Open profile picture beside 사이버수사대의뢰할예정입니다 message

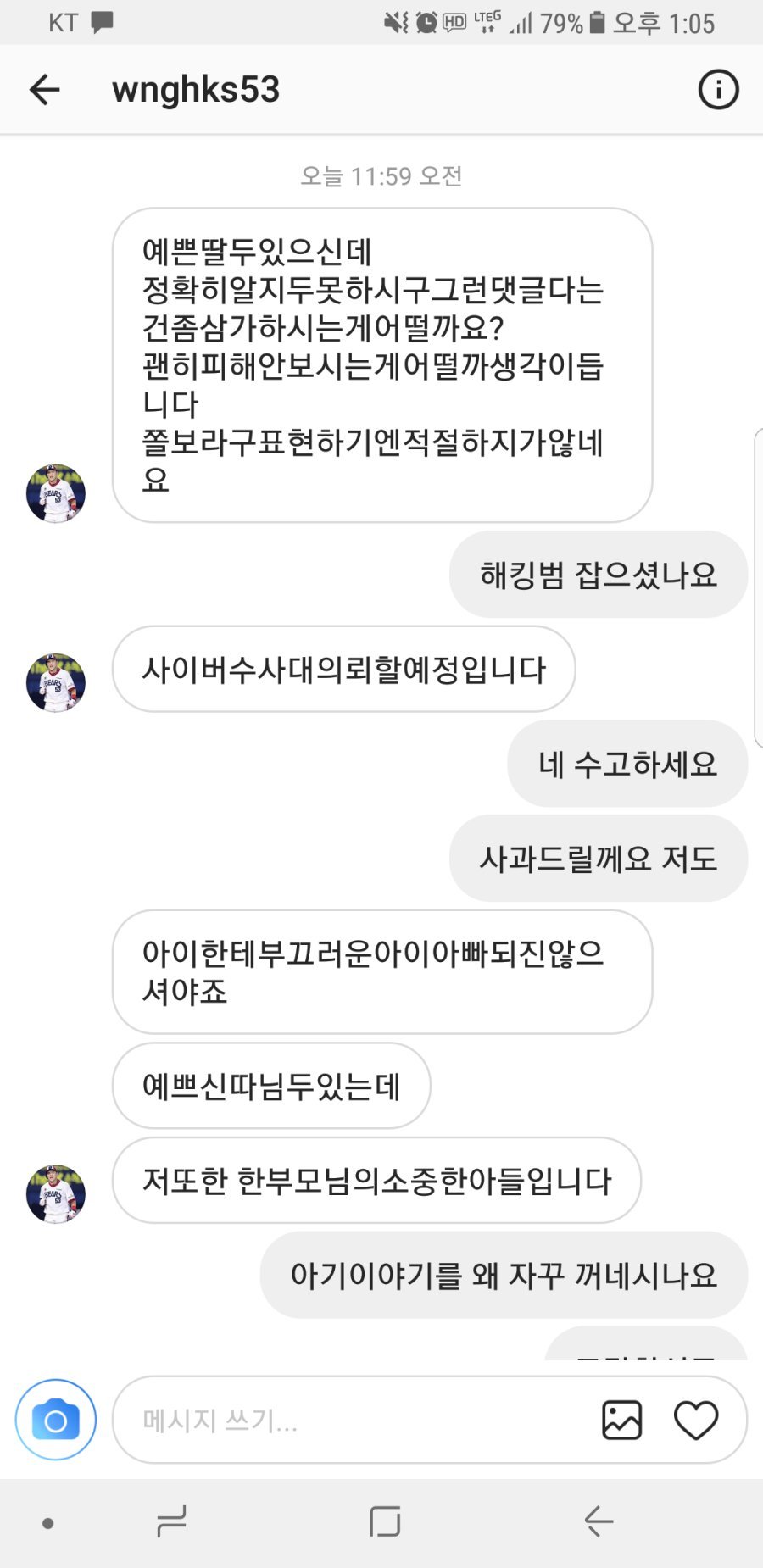pyautogui.click(x=56, y=682)
